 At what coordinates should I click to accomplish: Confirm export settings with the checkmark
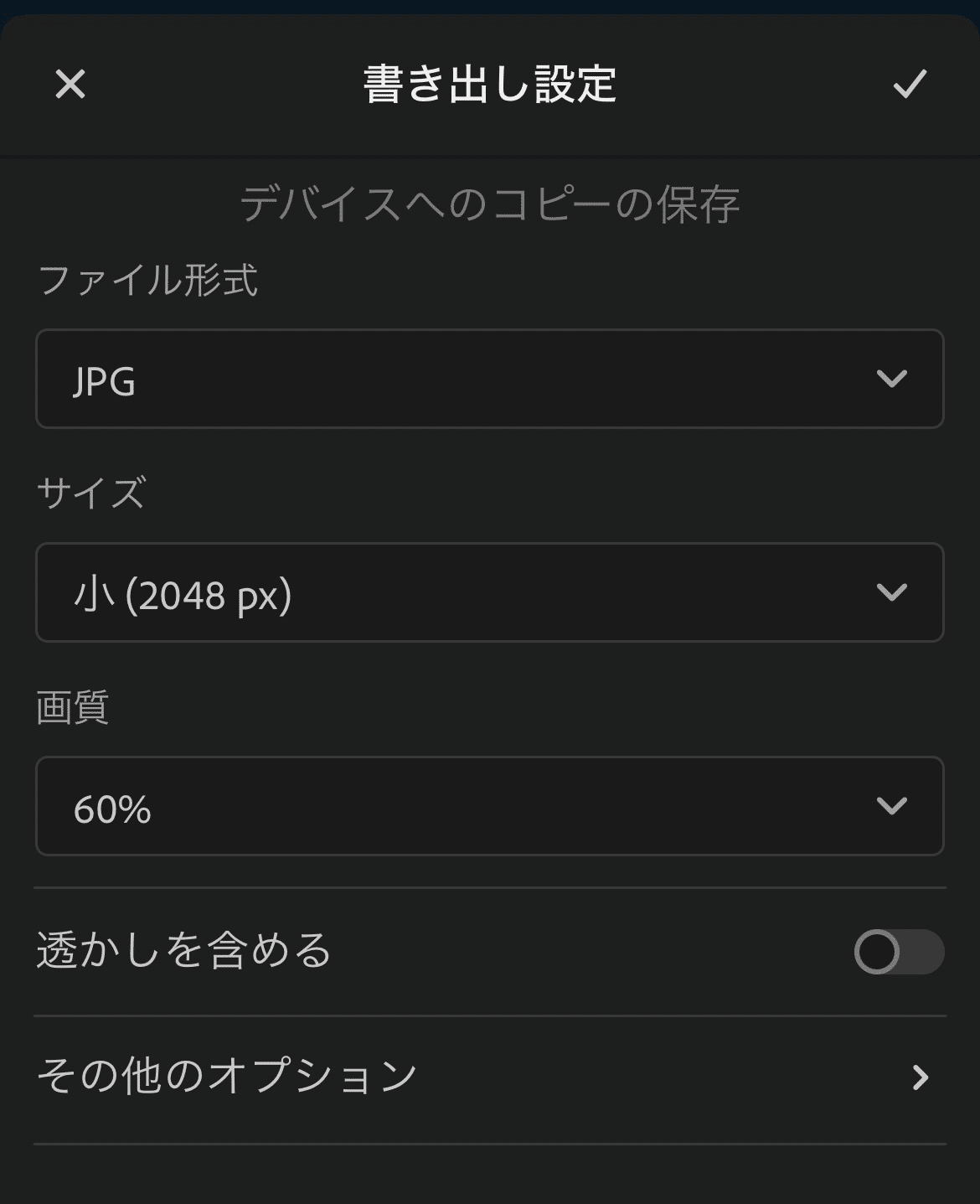[x=909, y=84]
